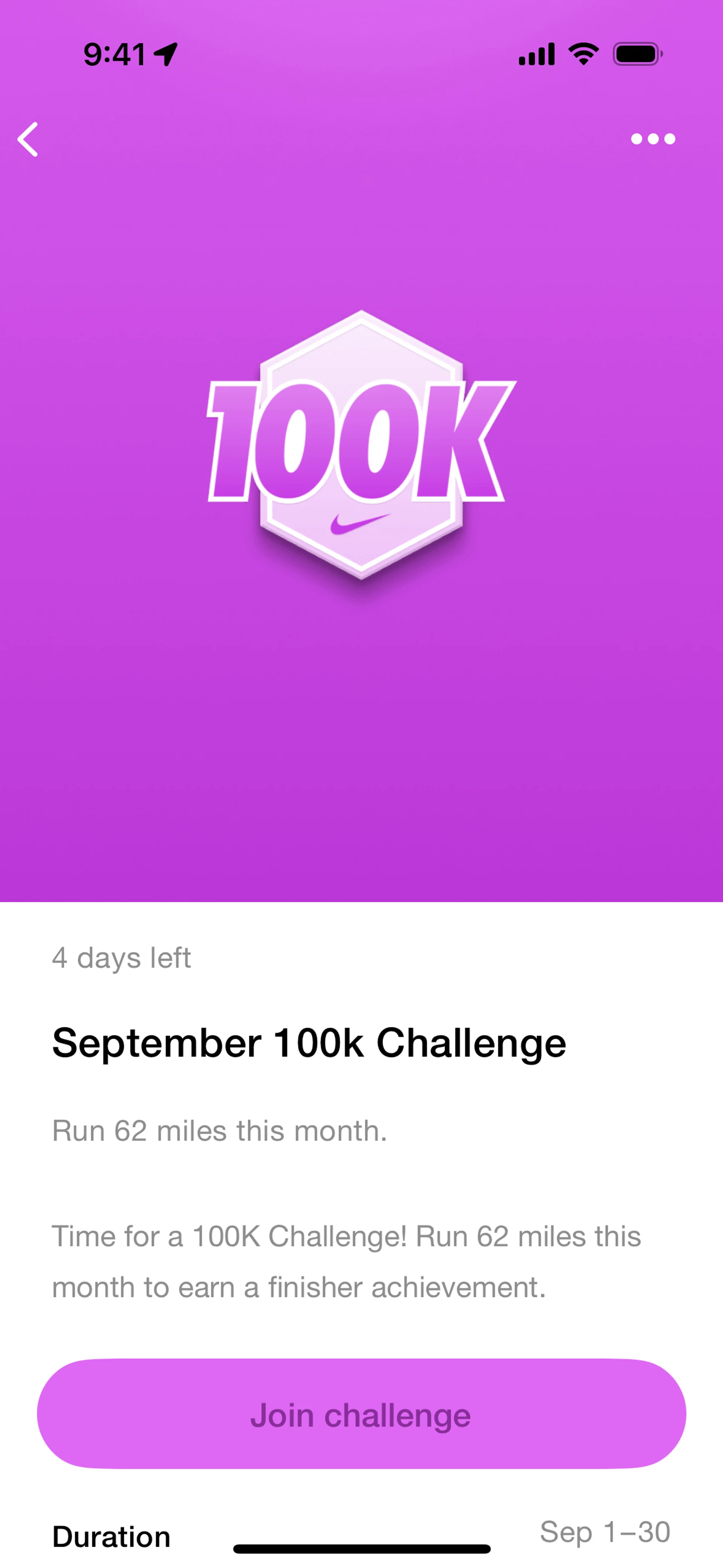
Task: Open the three-dot overflow menu
Action: [653, 139]
